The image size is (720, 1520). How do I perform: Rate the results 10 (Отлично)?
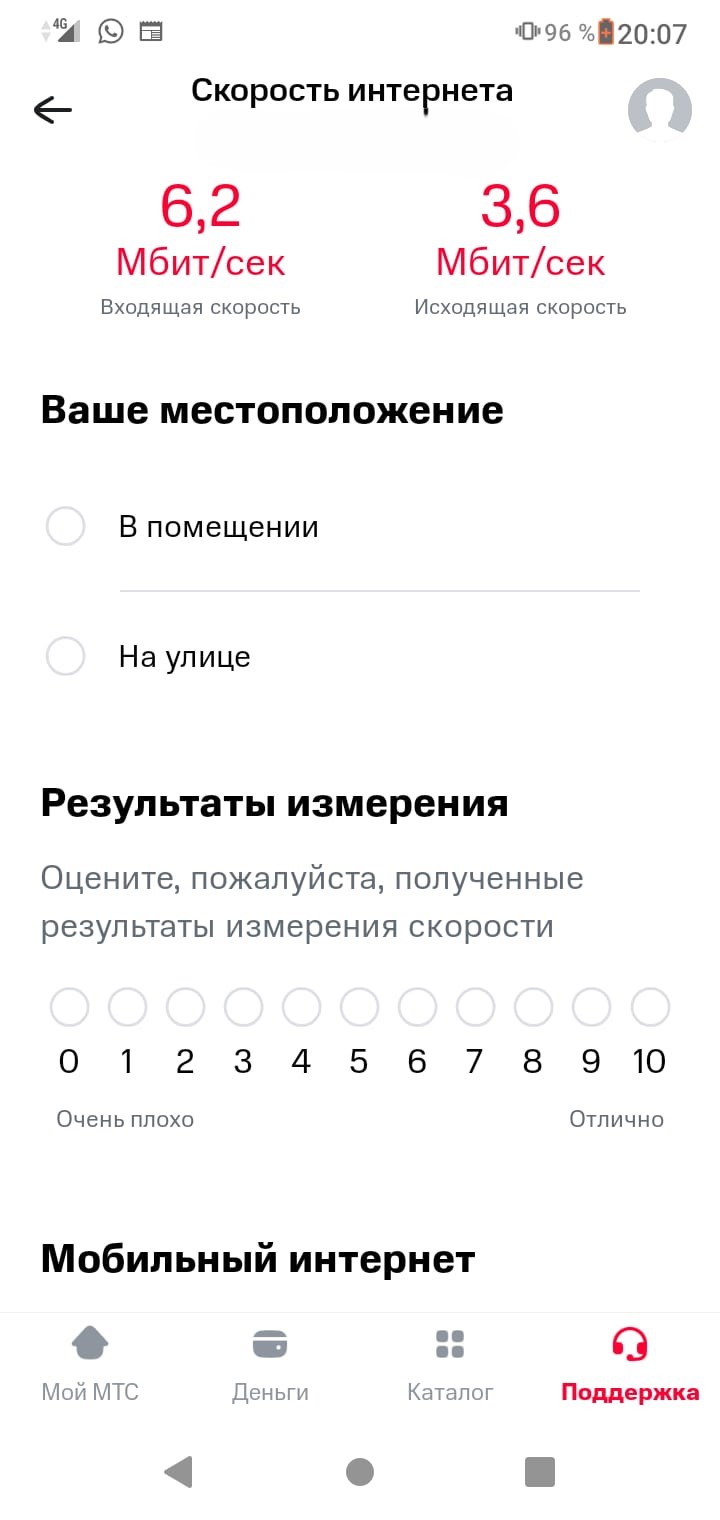click(x=650, y=1007)
